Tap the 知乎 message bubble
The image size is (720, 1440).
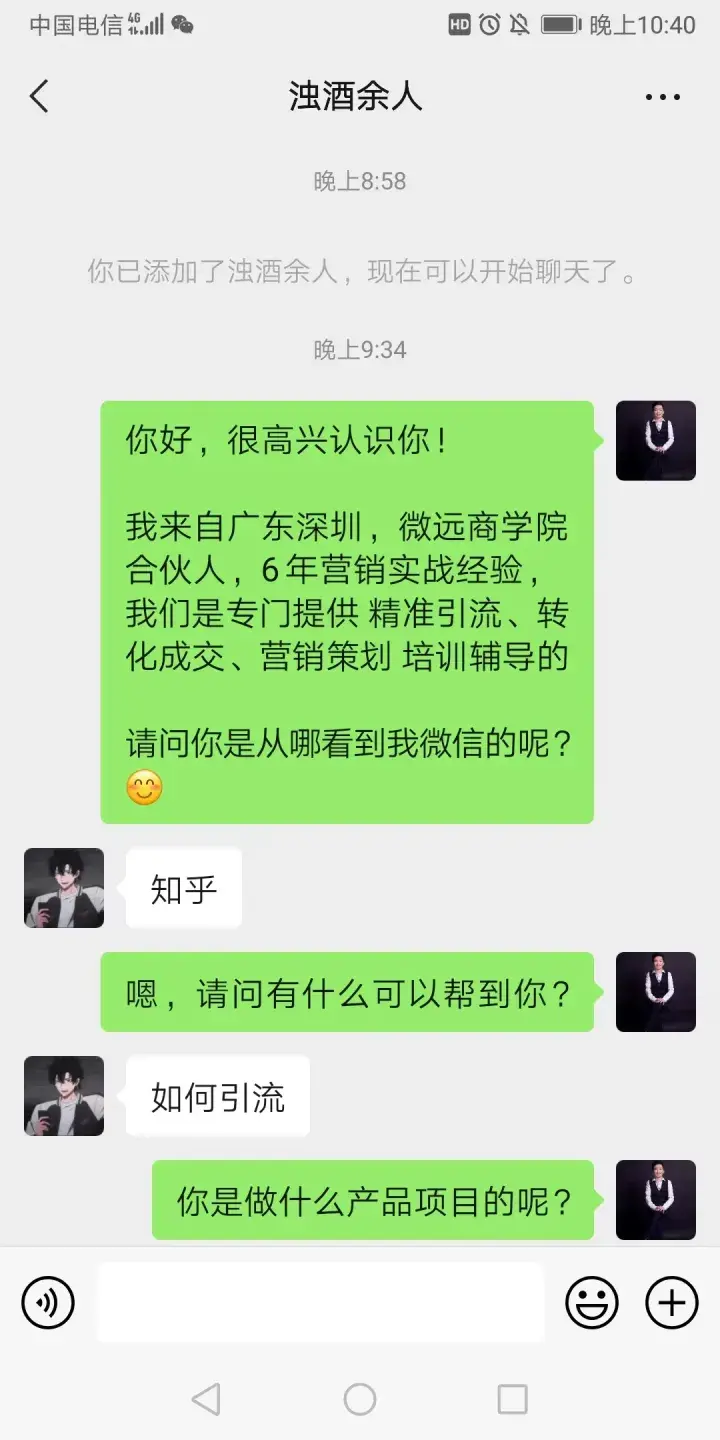(183, 888)
